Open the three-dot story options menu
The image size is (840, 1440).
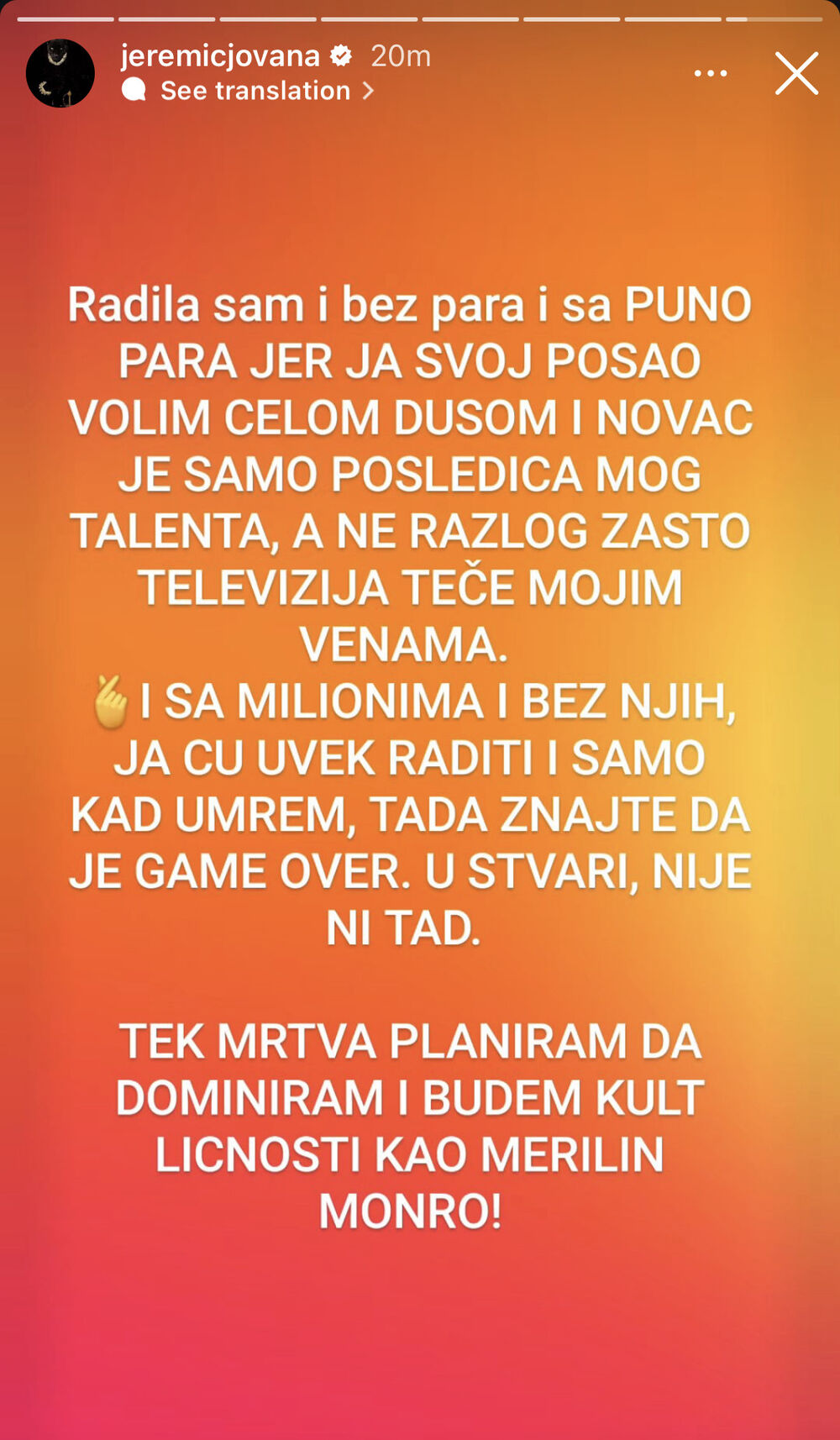711,74
